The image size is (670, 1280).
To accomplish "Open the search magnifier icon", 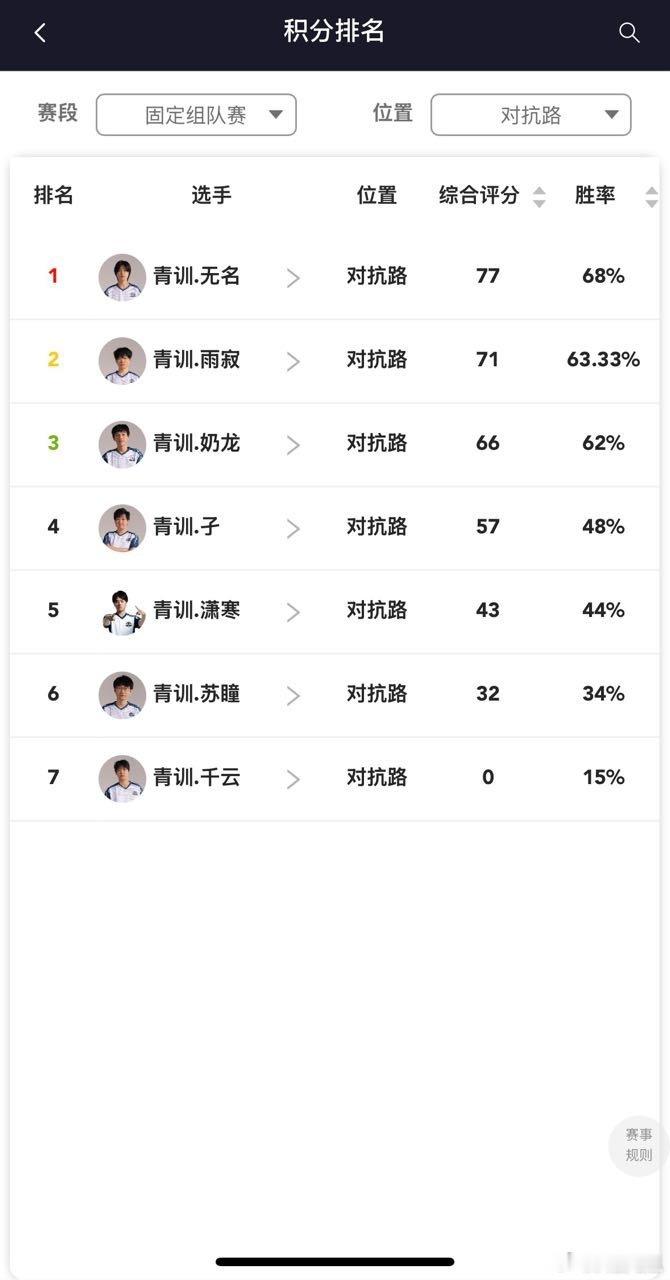I will [629, 33].
